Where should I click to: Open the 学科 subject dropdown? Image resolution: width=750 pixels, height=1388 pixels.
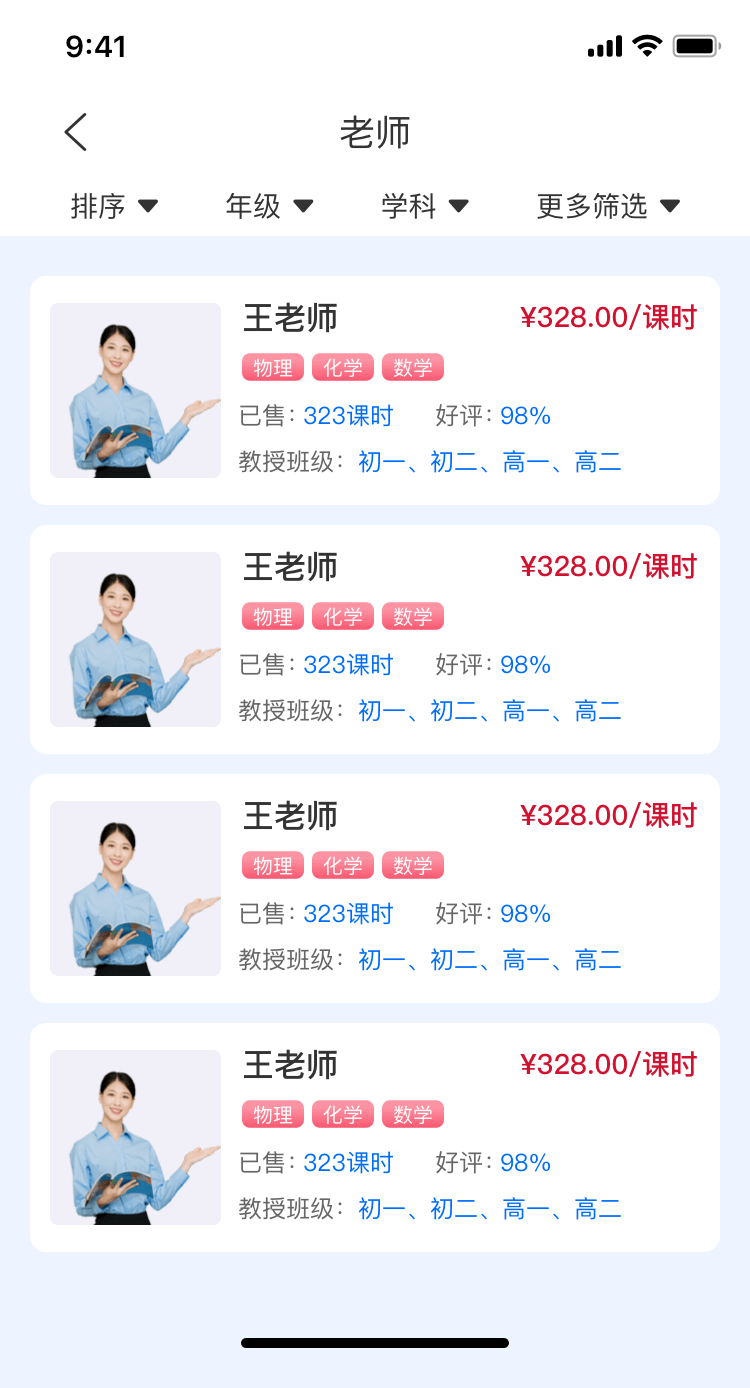(x=424, y=206)
